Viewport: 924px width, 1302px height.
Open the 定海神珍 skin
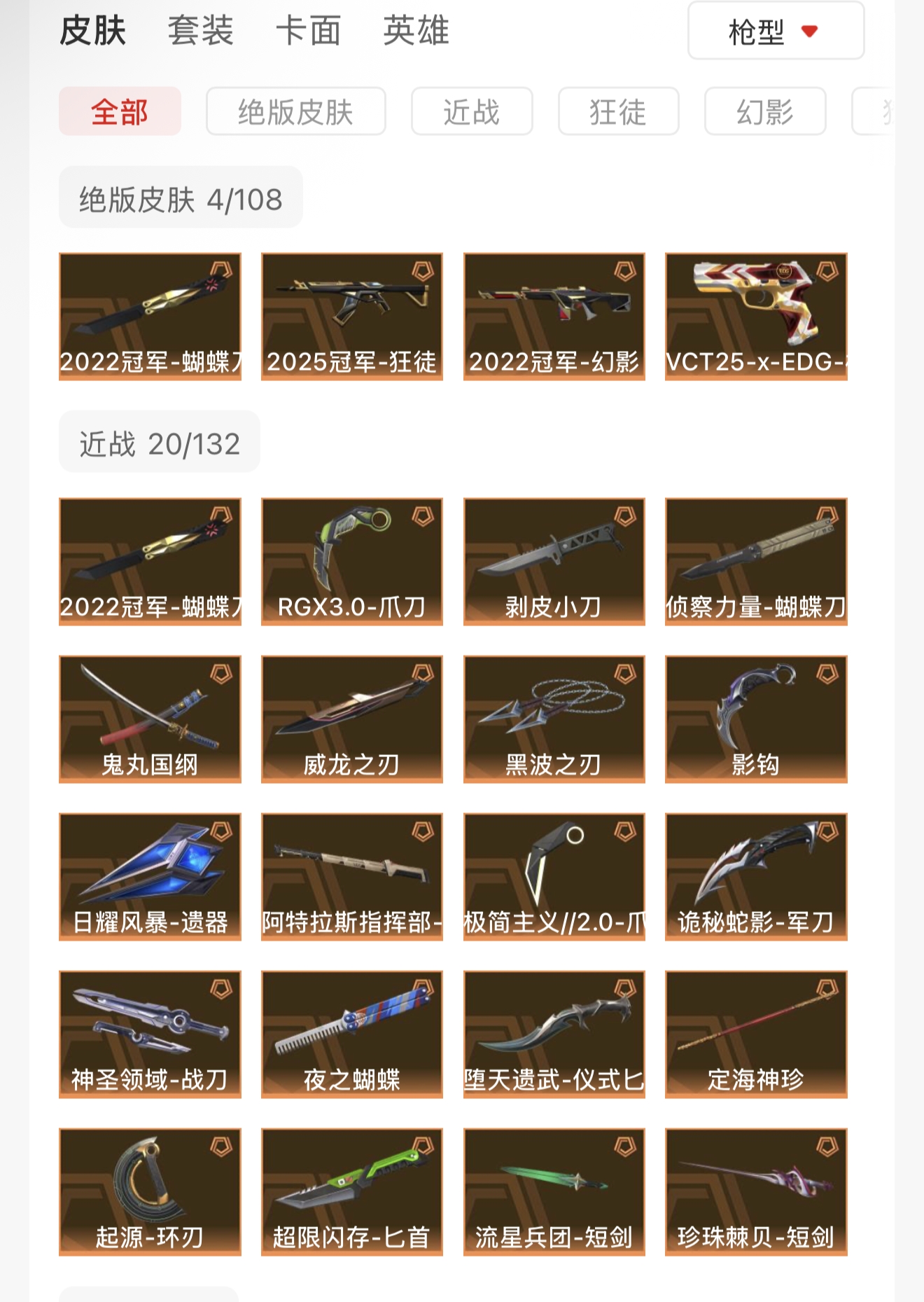(756, 1034)
